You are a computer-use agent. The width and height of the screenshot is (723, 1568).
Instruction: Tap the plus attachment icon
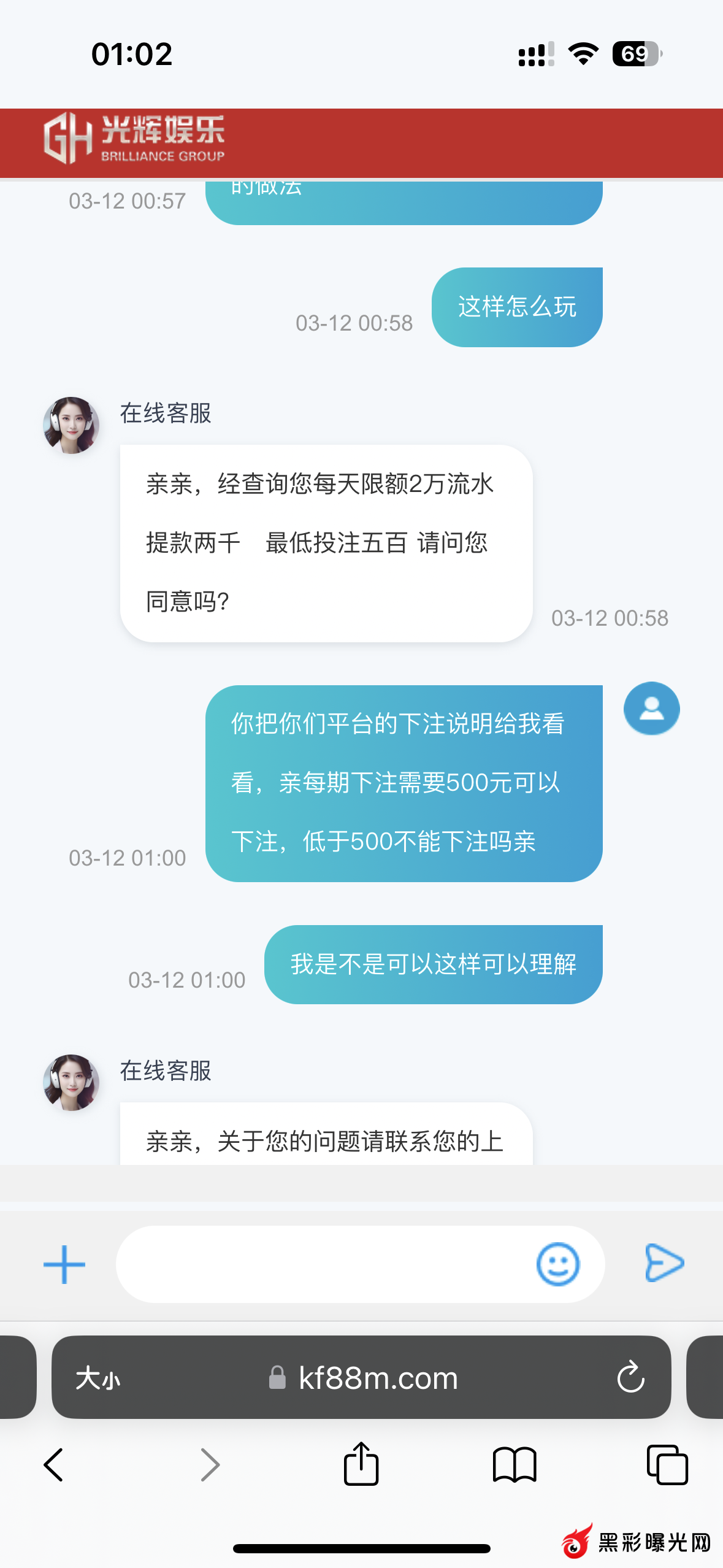pyautogui.click(x=64, y=1264)
